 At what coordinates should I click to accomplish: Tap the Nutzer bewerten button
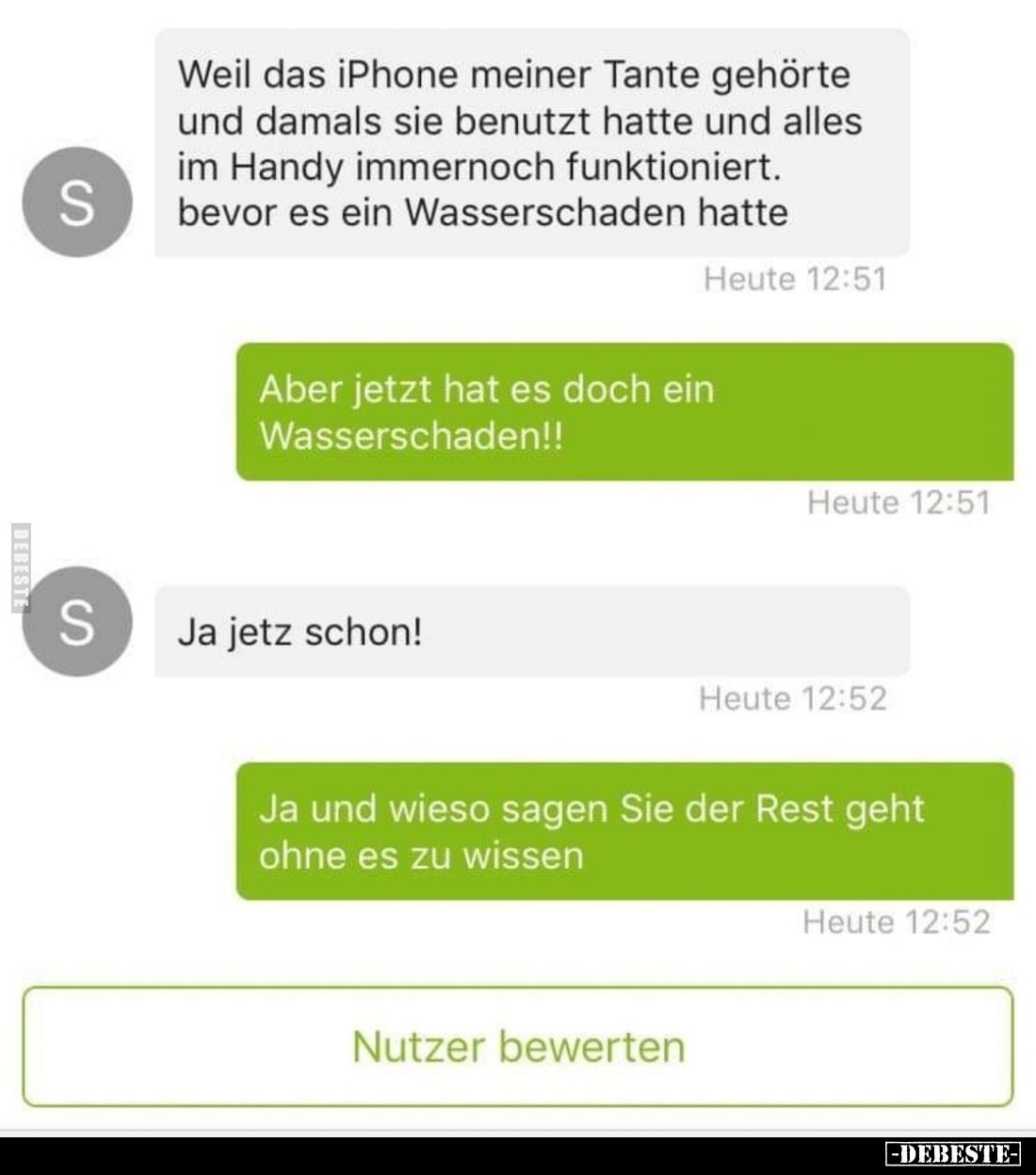pyautogui.click(x=518, y=1046)
